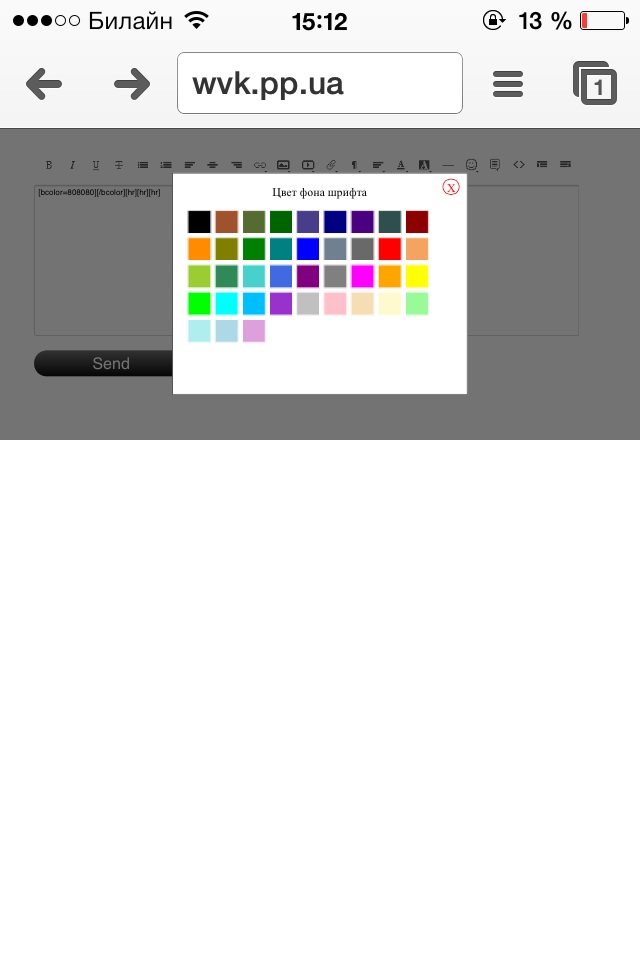The width and height of the screenshot is (640, 960).
Task: Choose the lime green color swatch
Action: (199, 303)
